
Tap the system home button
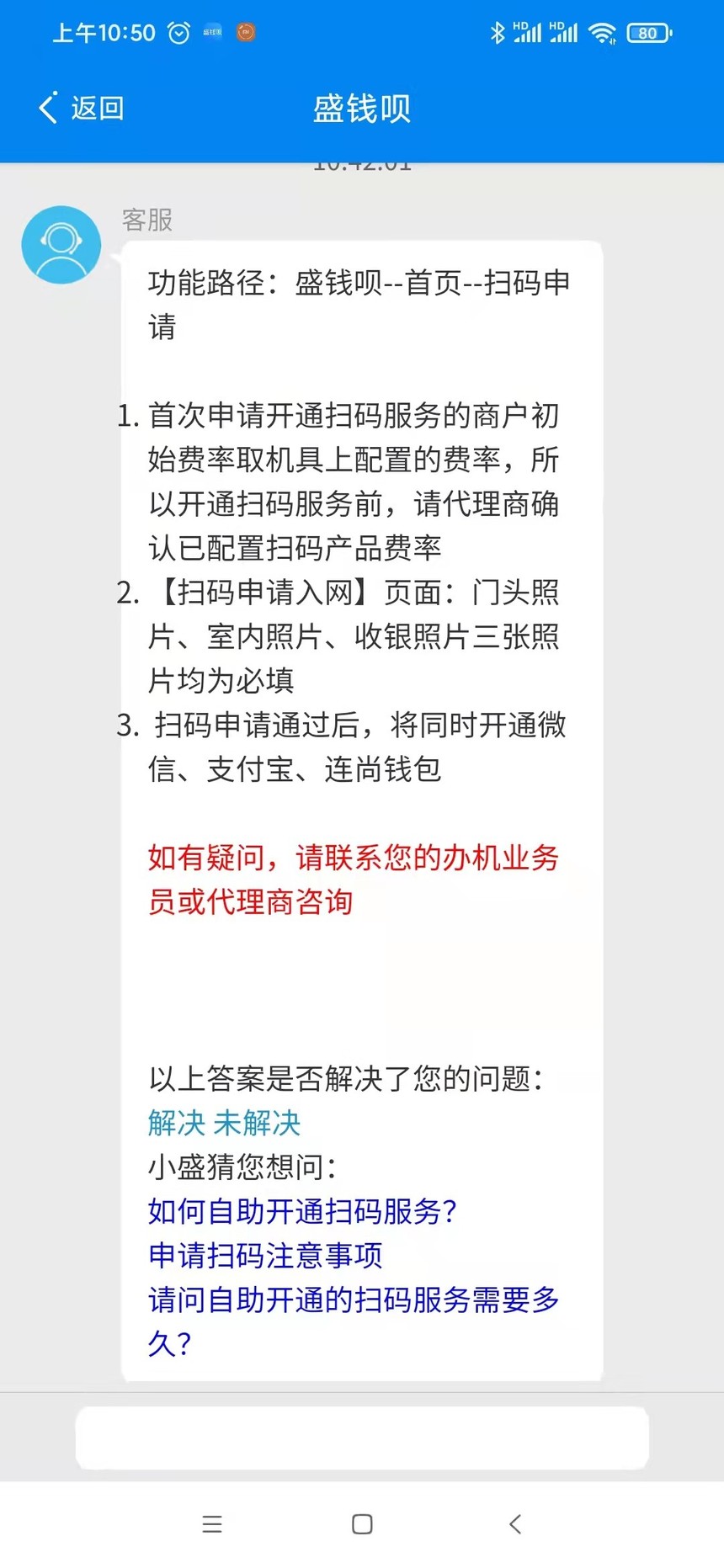point(362,1523)
